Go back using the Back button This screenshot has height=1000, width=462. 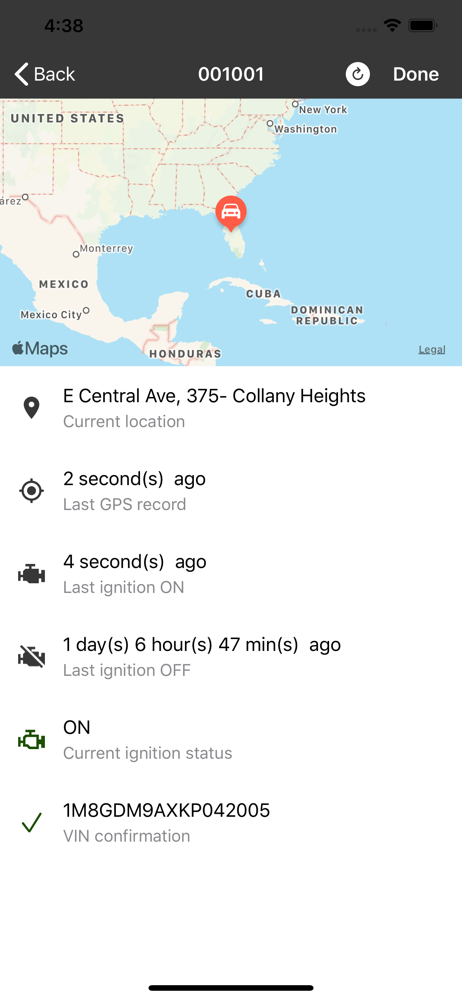(45, 75)
